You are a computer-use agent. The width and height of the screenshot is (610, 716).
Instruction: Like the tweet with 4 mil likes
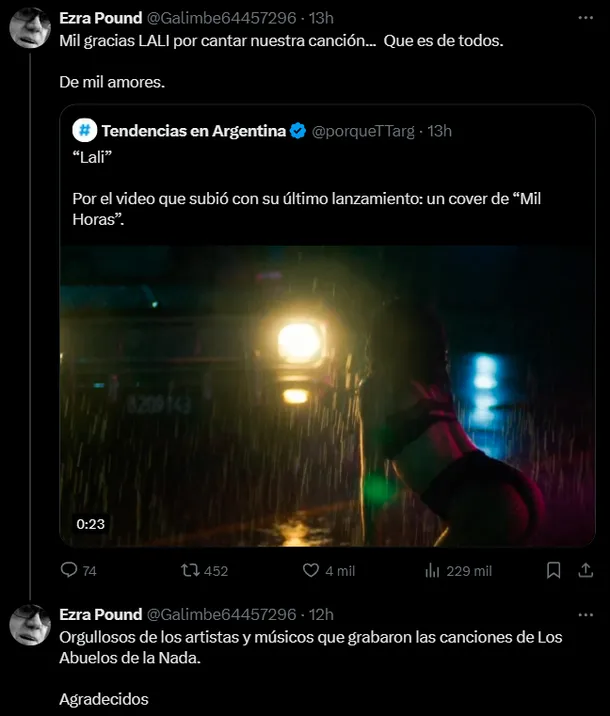tap(311, 570)
